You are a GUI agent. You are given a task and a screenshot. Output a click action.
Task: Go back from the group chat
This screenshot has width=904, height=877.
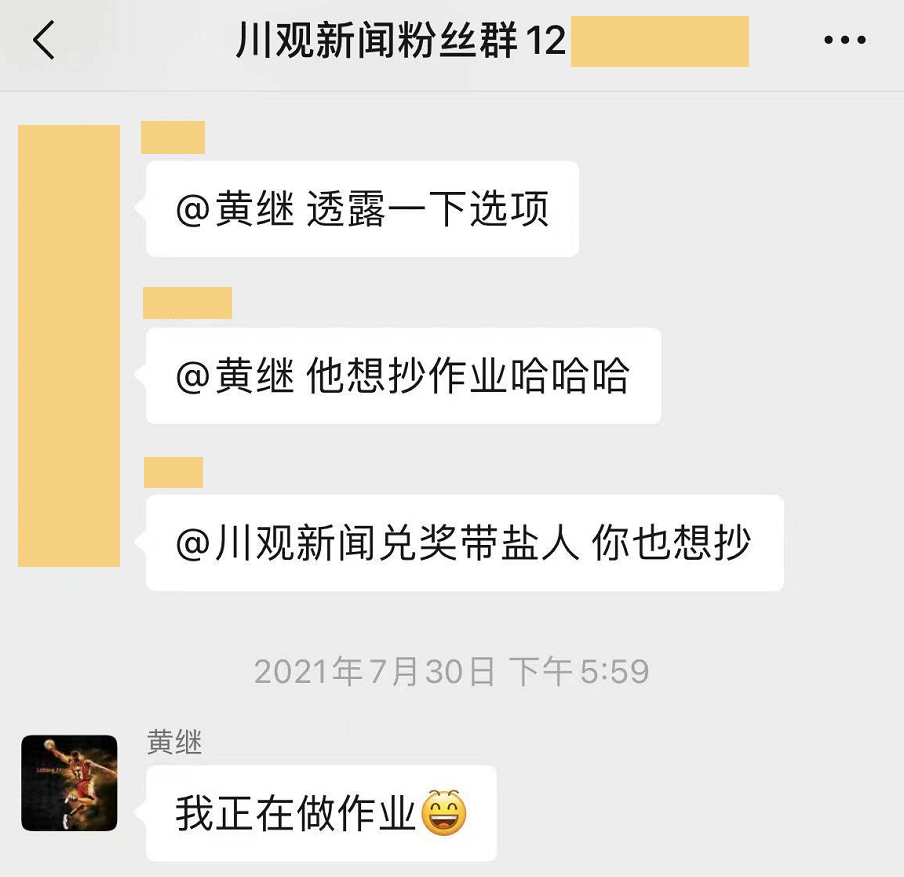(43, 41)
